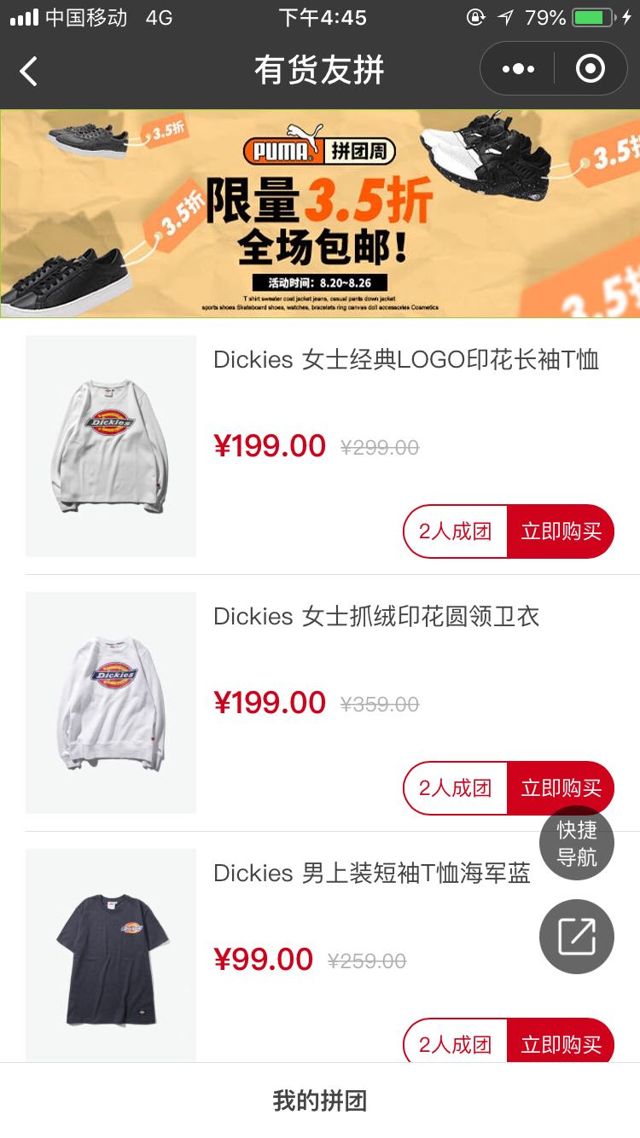This screenshot has height=1138, width=640.
Task: Tap the floating share icon button
Action: click(577, 937)
